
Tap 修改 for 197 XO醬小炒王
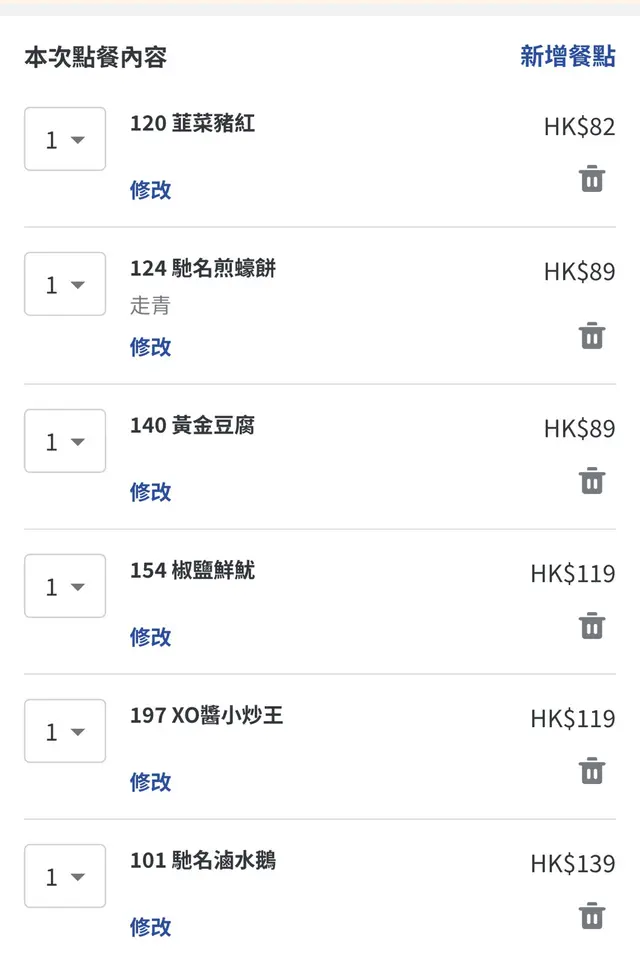150,782
